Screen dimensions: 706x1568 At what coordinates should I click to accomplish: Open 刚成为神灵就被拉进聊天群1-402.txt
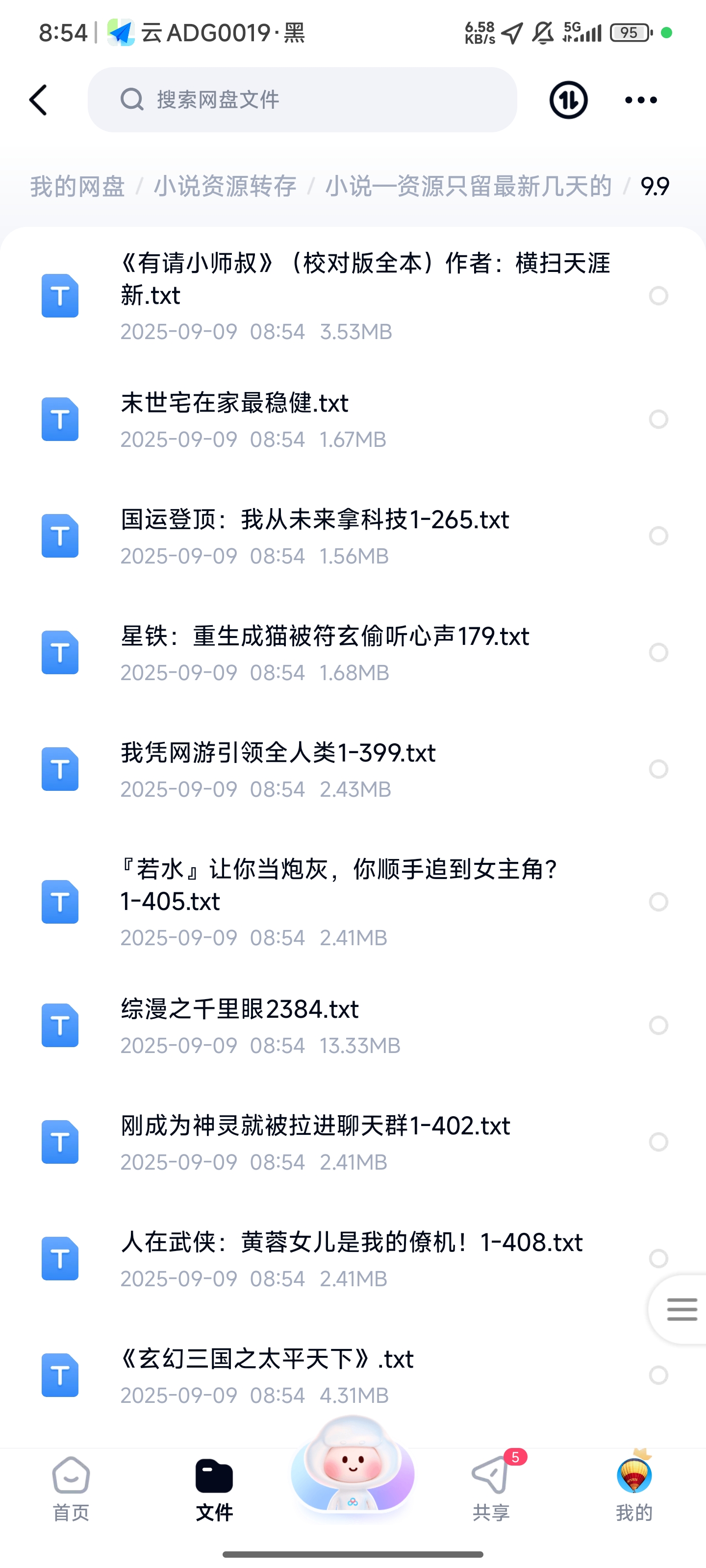pyautogui.click(x=315, y=1126)
